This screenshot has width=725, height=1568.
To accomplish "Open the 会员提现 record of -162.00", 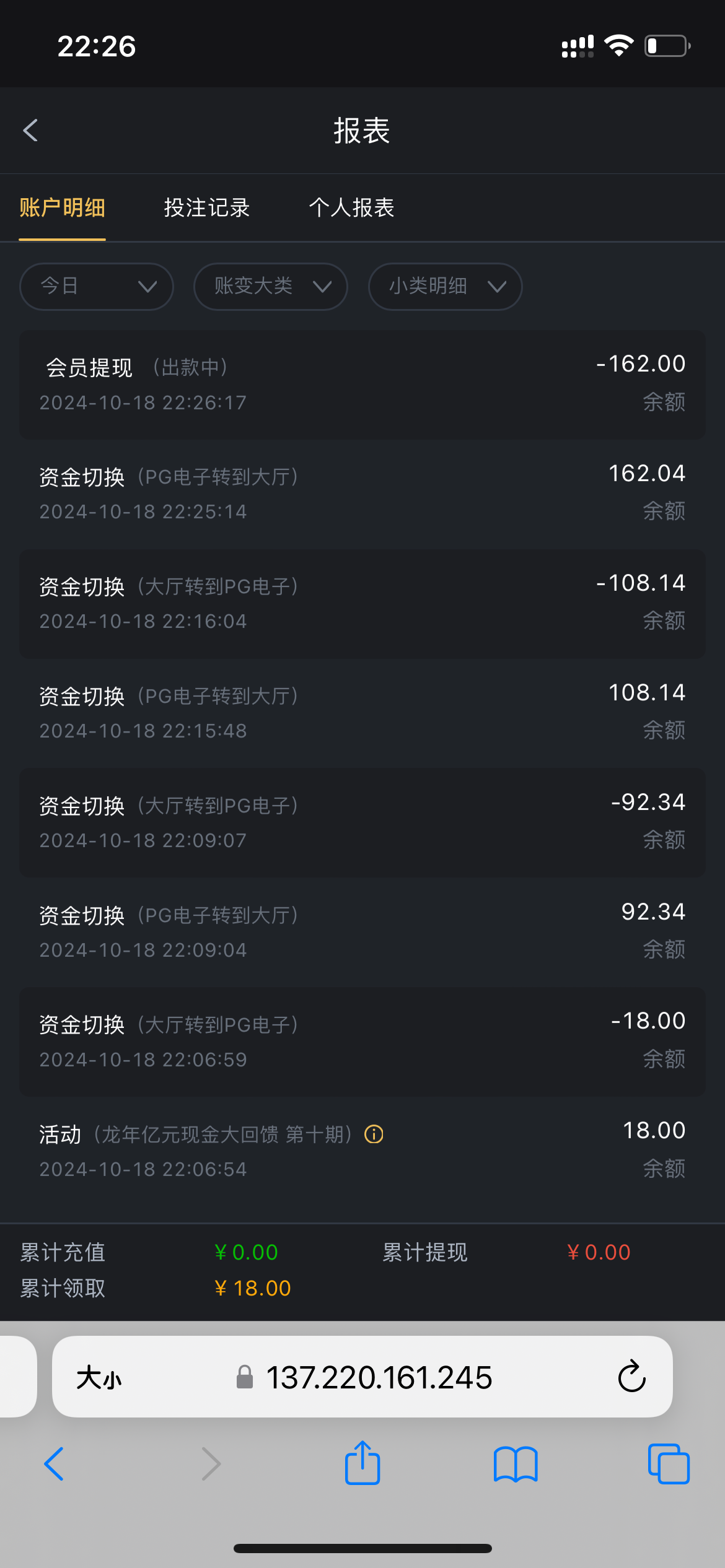I will [x=362, y=384].
